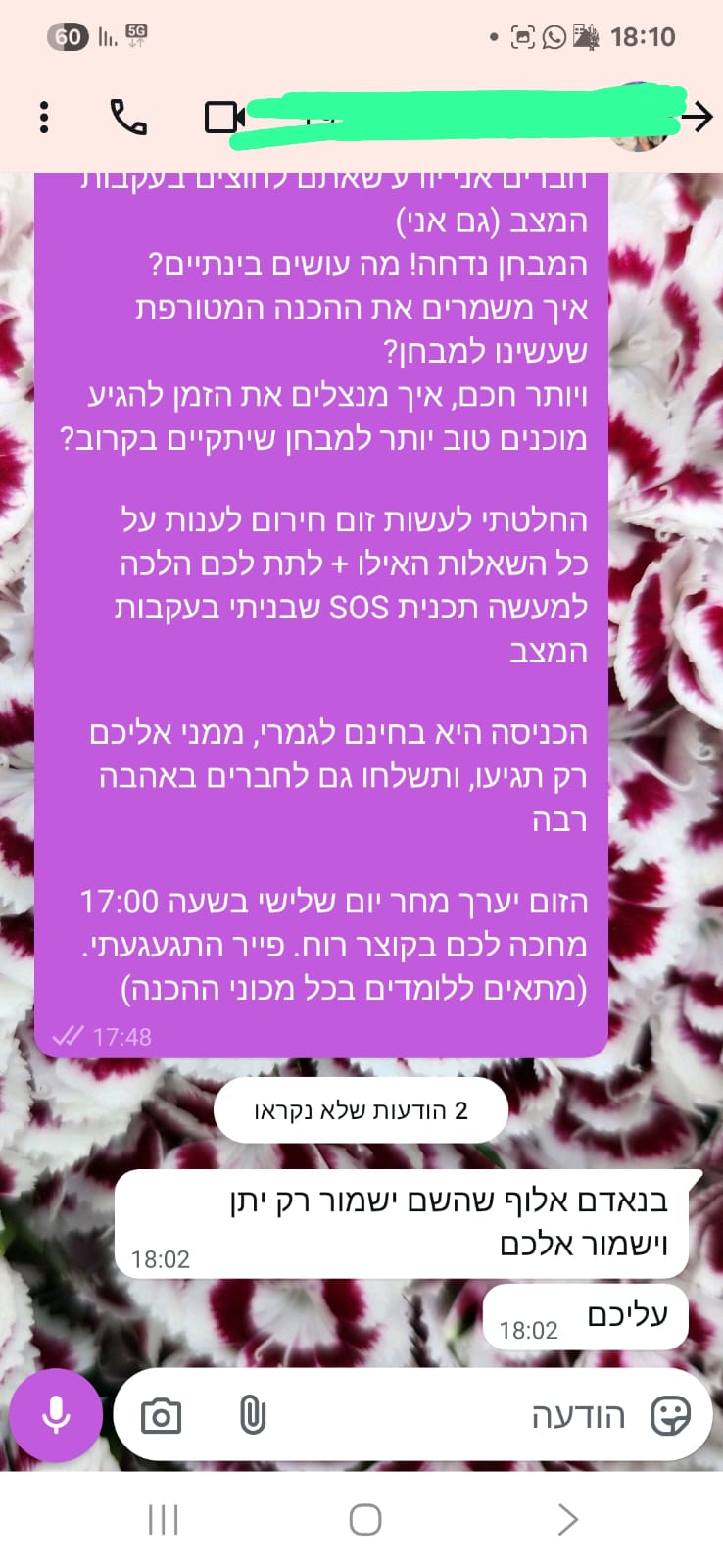Go back using the header arrow
The width and height of the screenshot is (723, 1568).
coord(697,118)
